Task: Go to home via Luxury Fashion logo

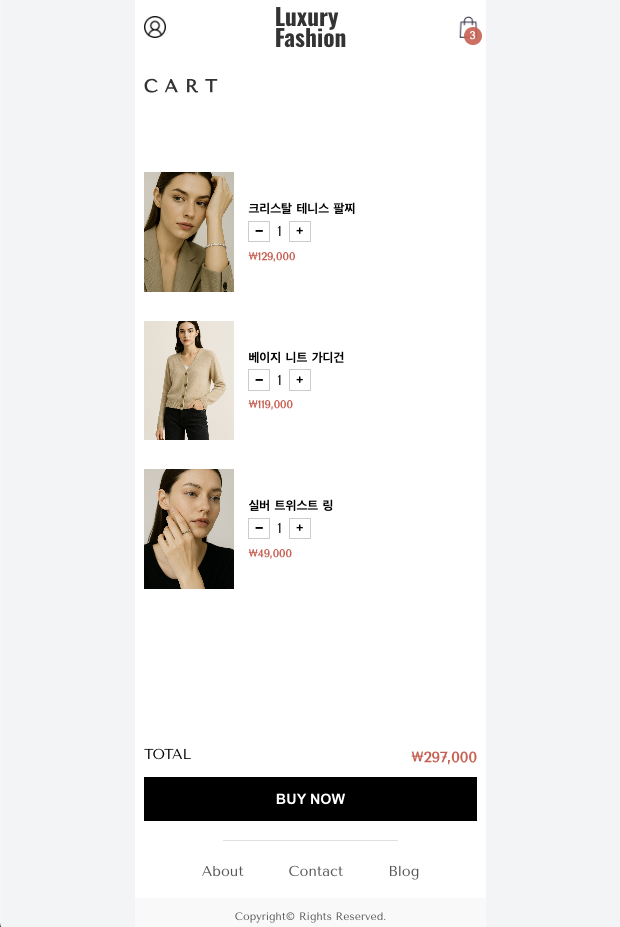Action: pyautogui.click(x=310, y=28)
